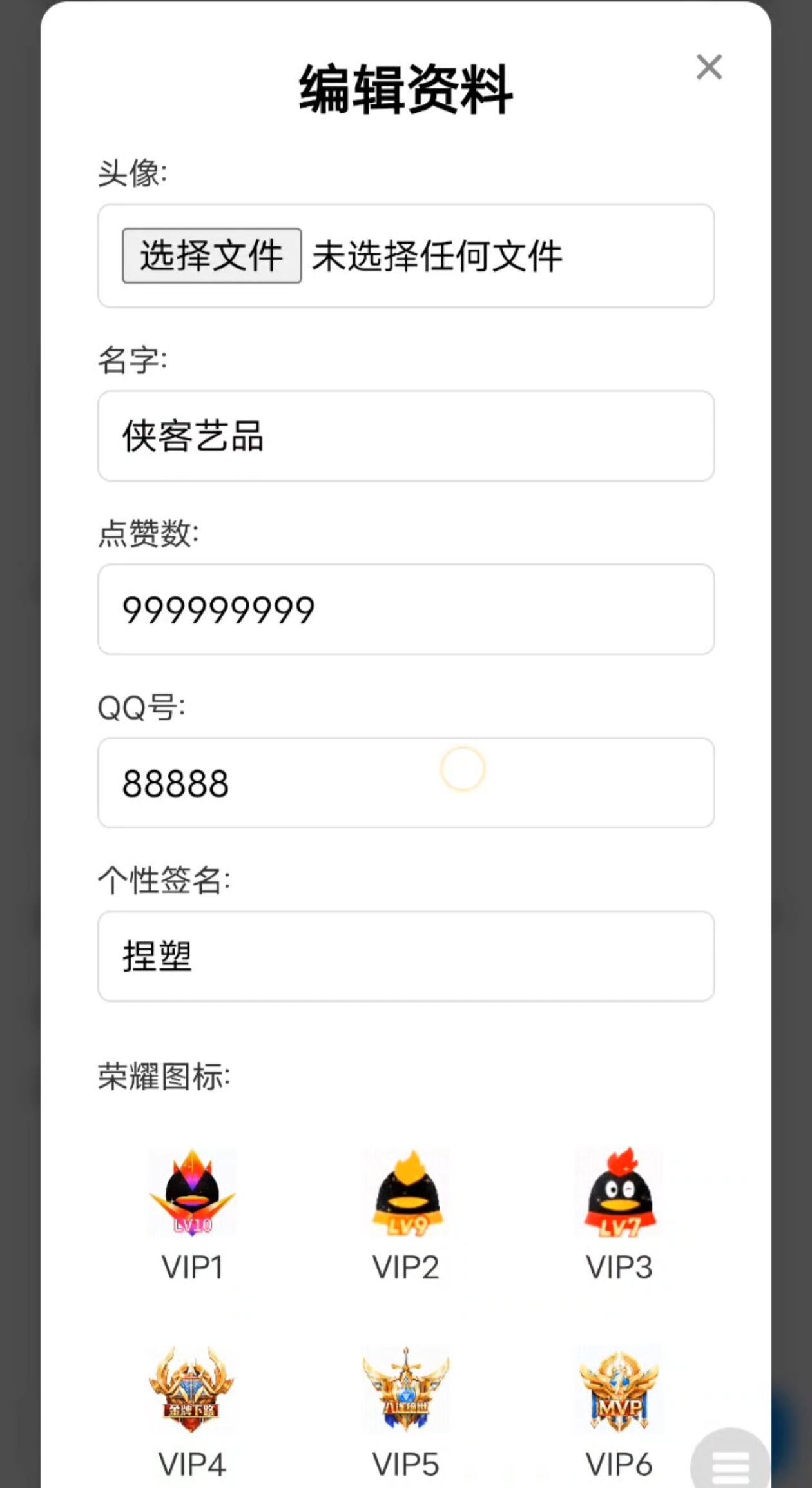Focus the 名字 field containing 侠客艺品
The width and height of the screenshot is (812, 1488).
point(406,436)
